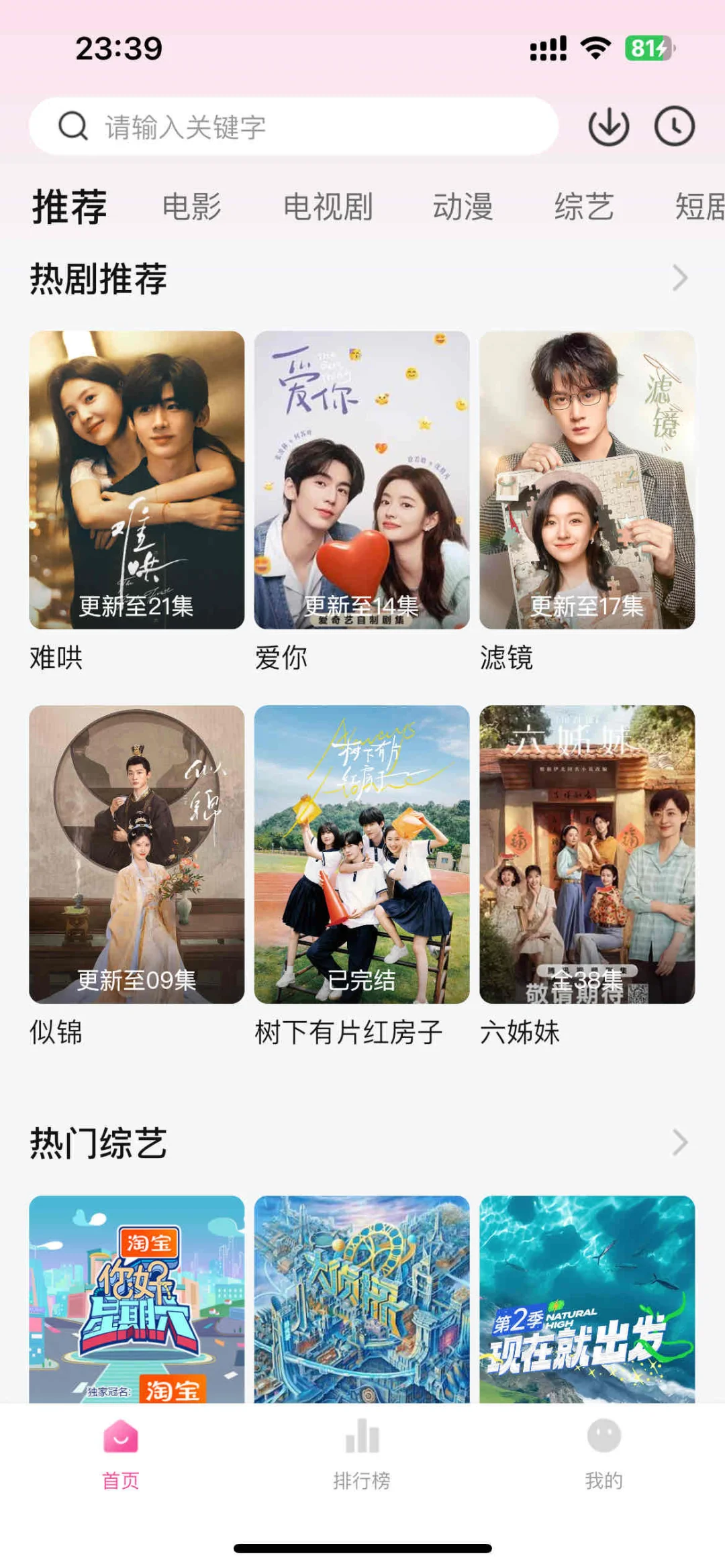Open the drama 爱你

point(361,480)
